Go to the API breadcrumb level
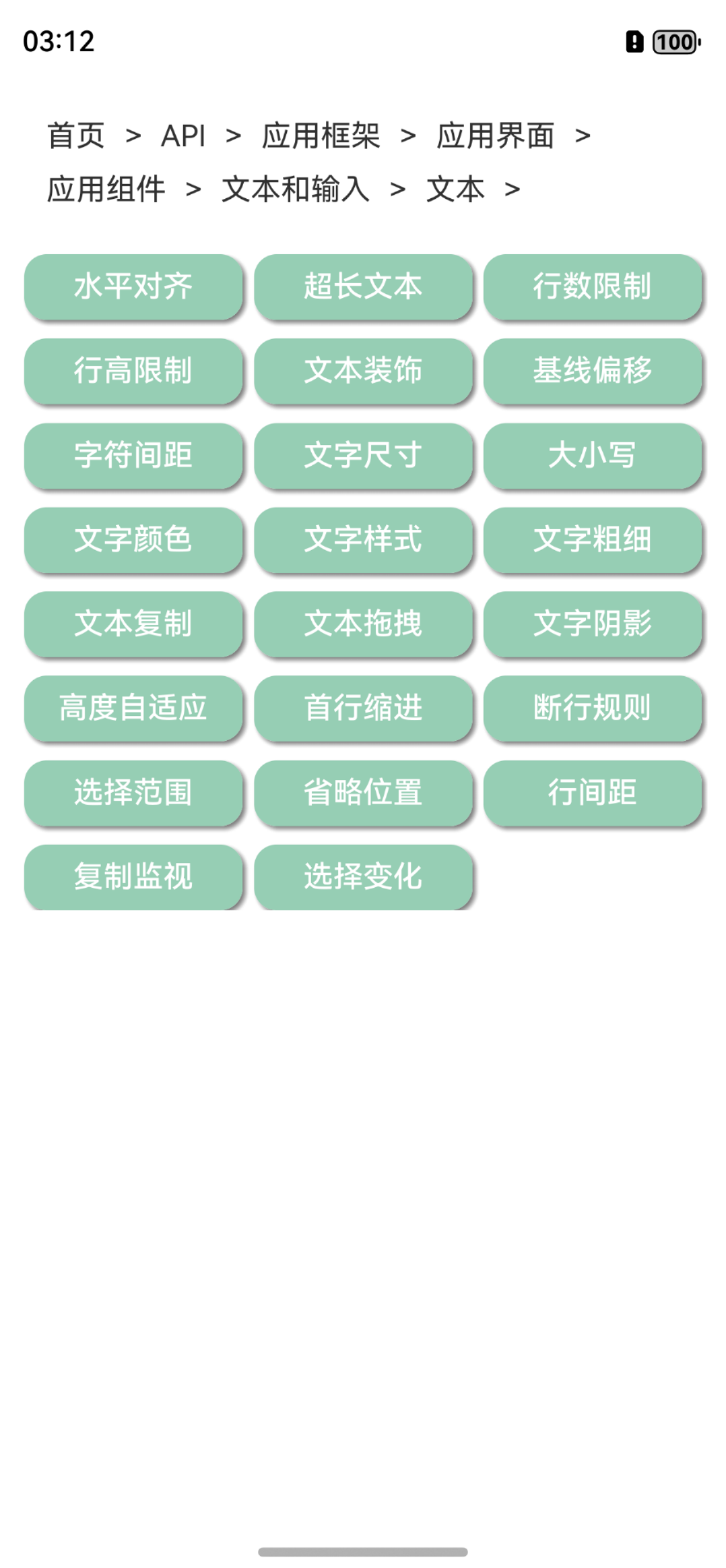 click(183, 135)
